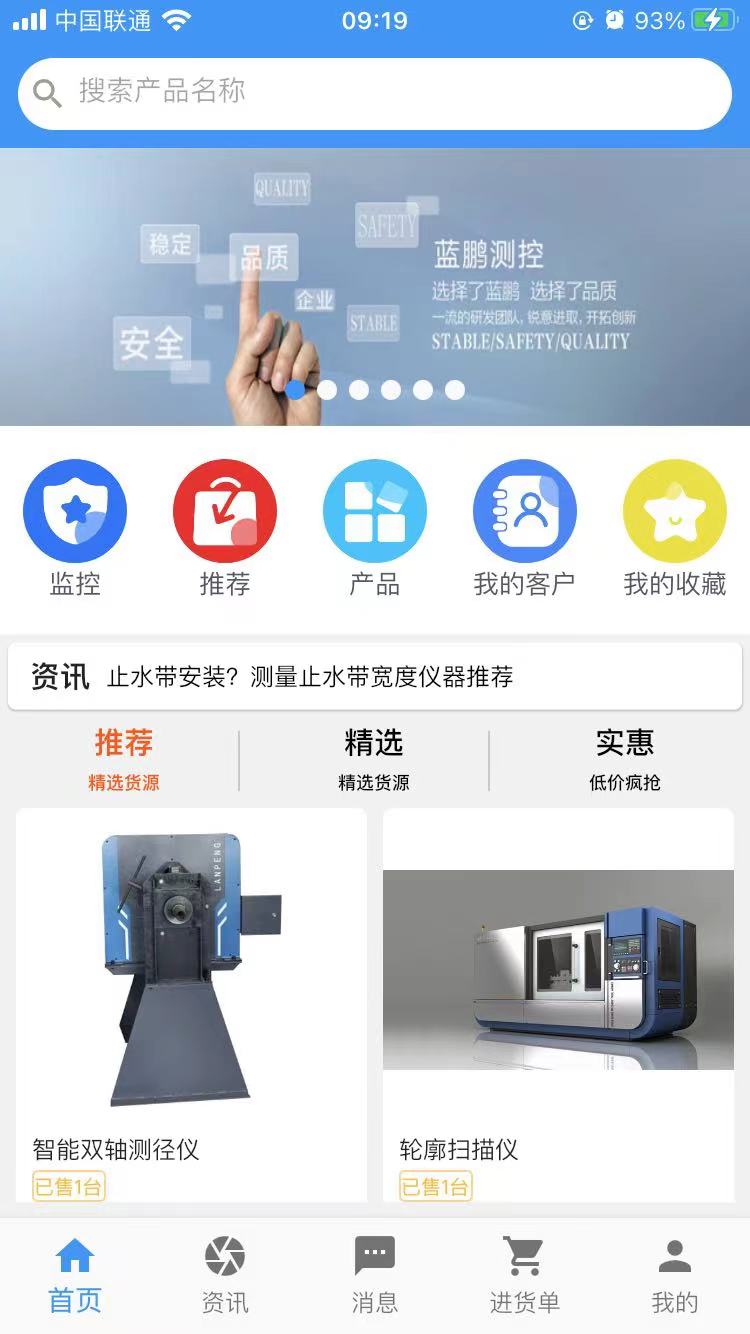Tap the search magnifier icon
The width and height of the screenshot is (750, 1334).
tap(47, 92)
